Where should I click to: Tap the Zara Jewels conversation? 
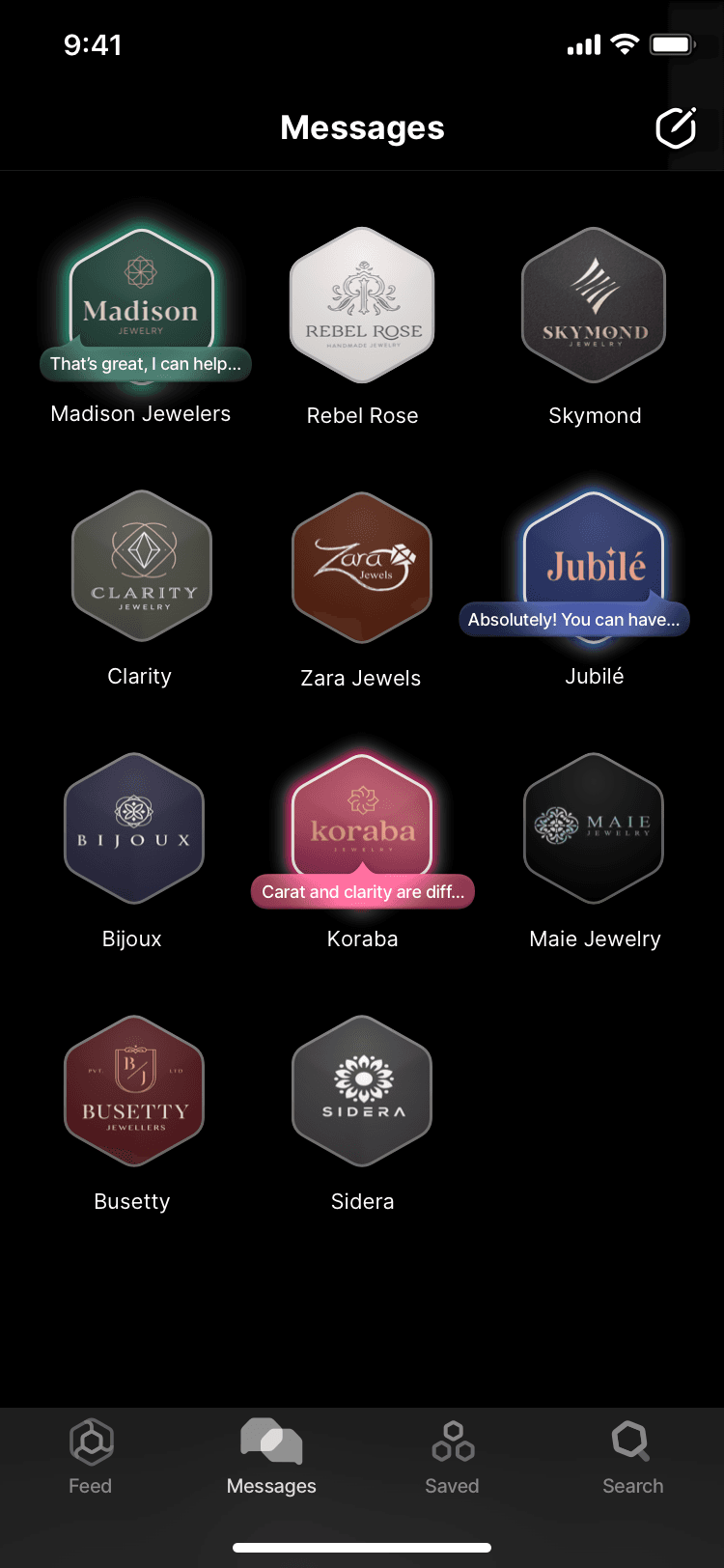point(362,568)
